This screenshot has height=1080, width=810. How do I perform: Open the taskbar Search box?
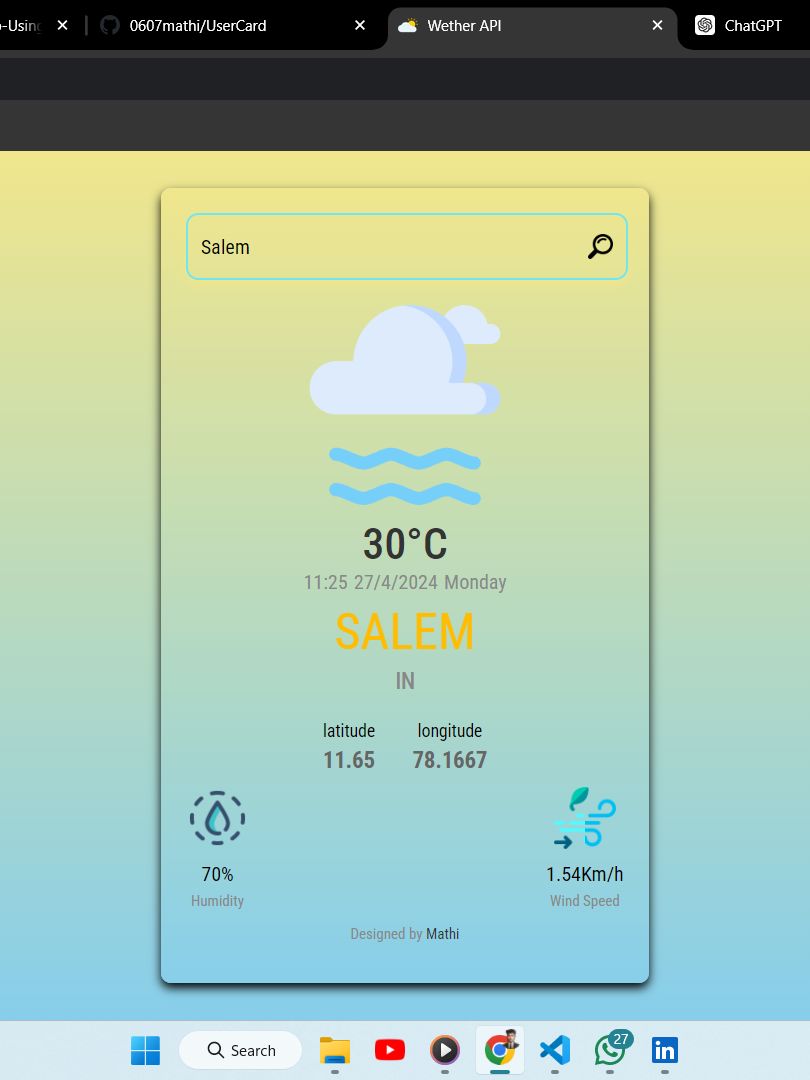coord(241,1050)
